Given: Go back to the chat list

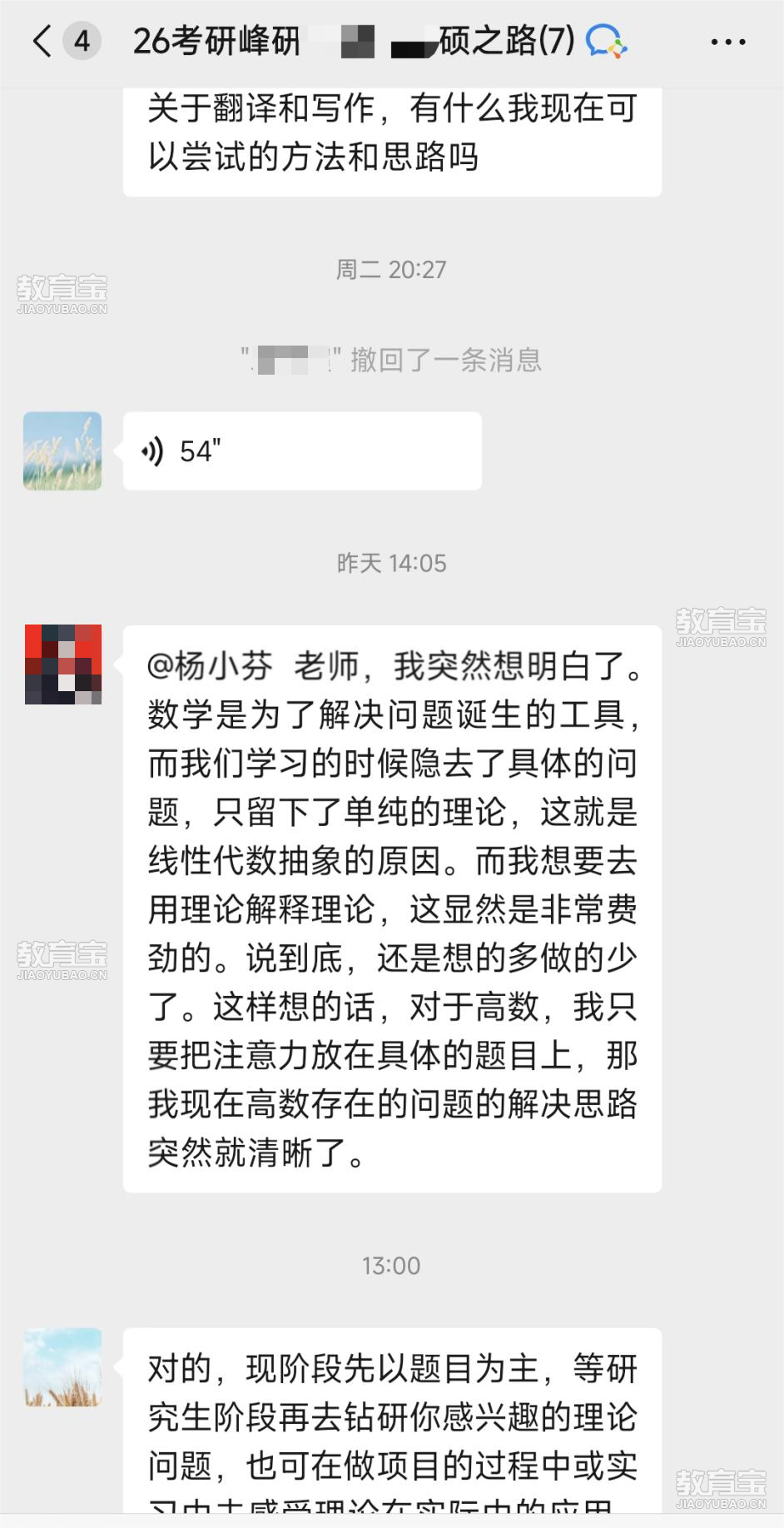Looking at the screenshot, I should point(42,40).
